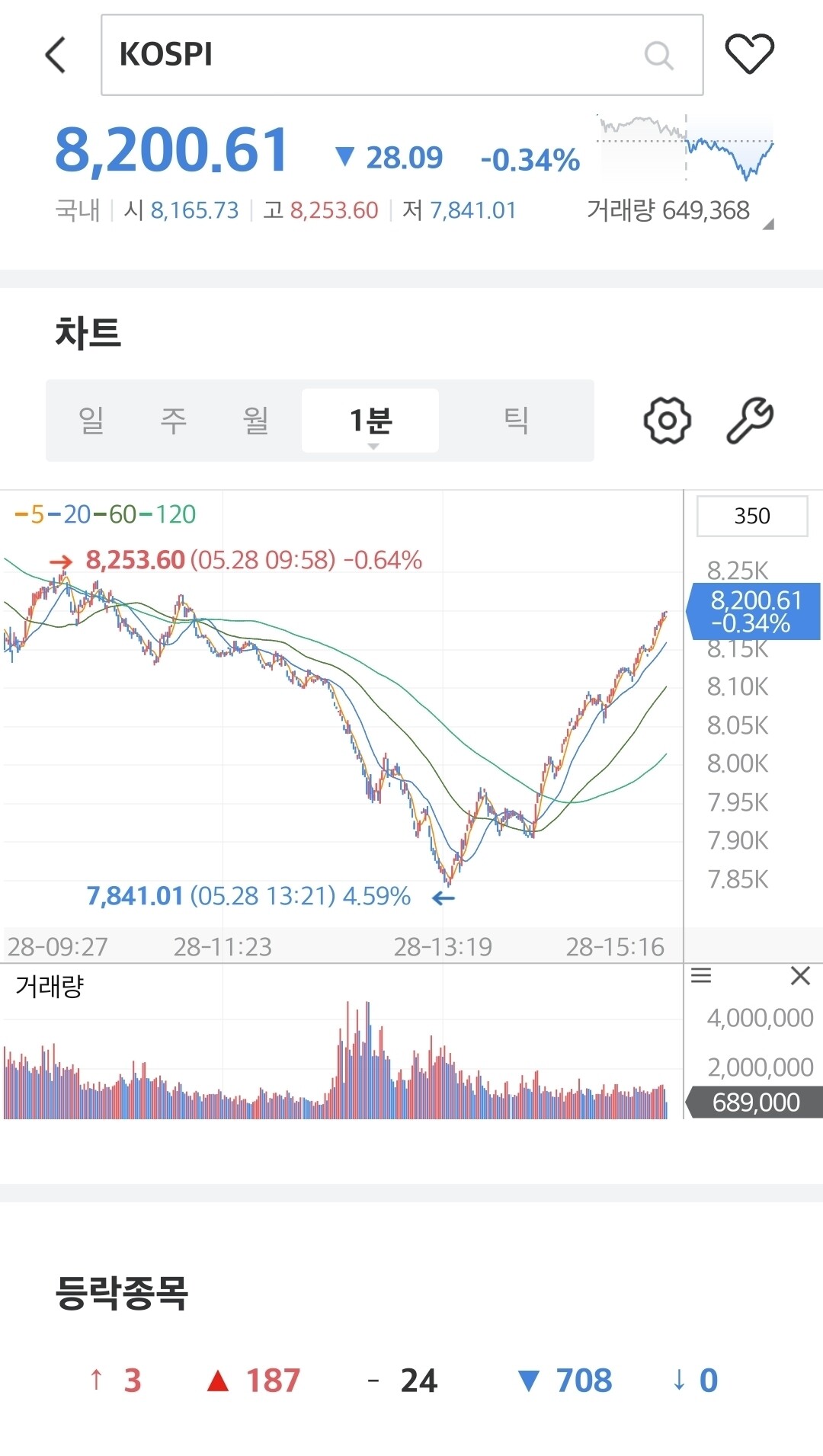Switch chart to the 틱 (tick) tab

516,420
